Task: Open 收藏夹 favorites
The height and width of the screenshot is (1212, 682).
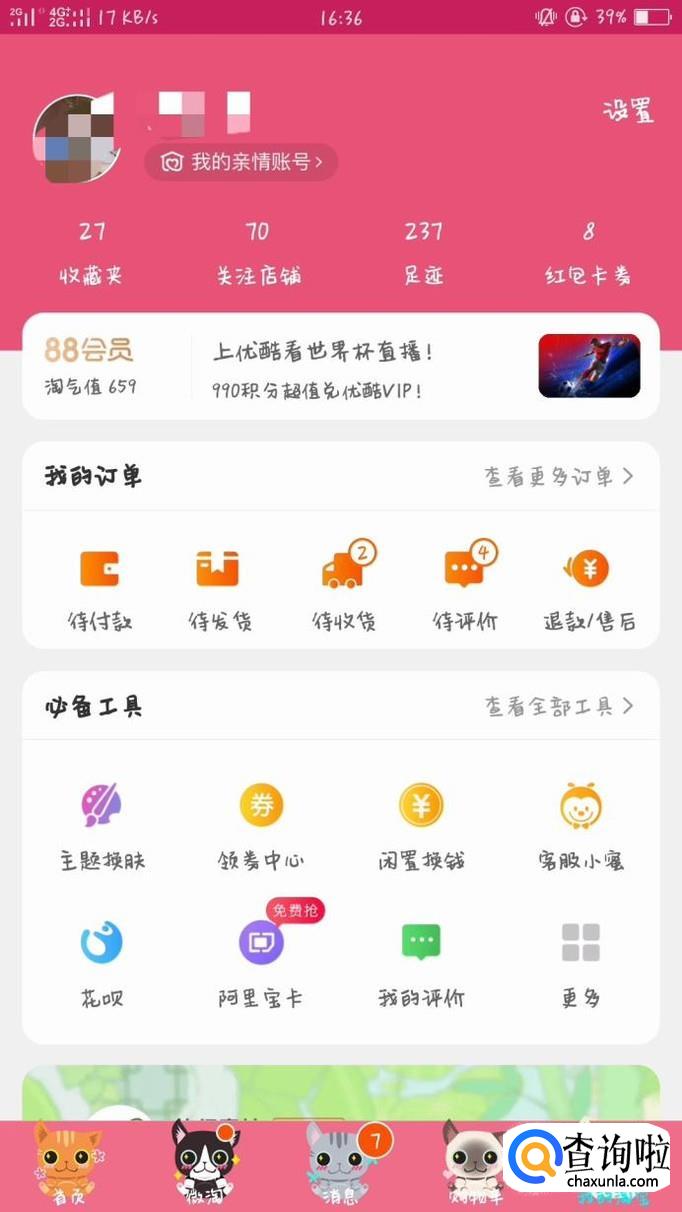Action: (x=91, y=254)
